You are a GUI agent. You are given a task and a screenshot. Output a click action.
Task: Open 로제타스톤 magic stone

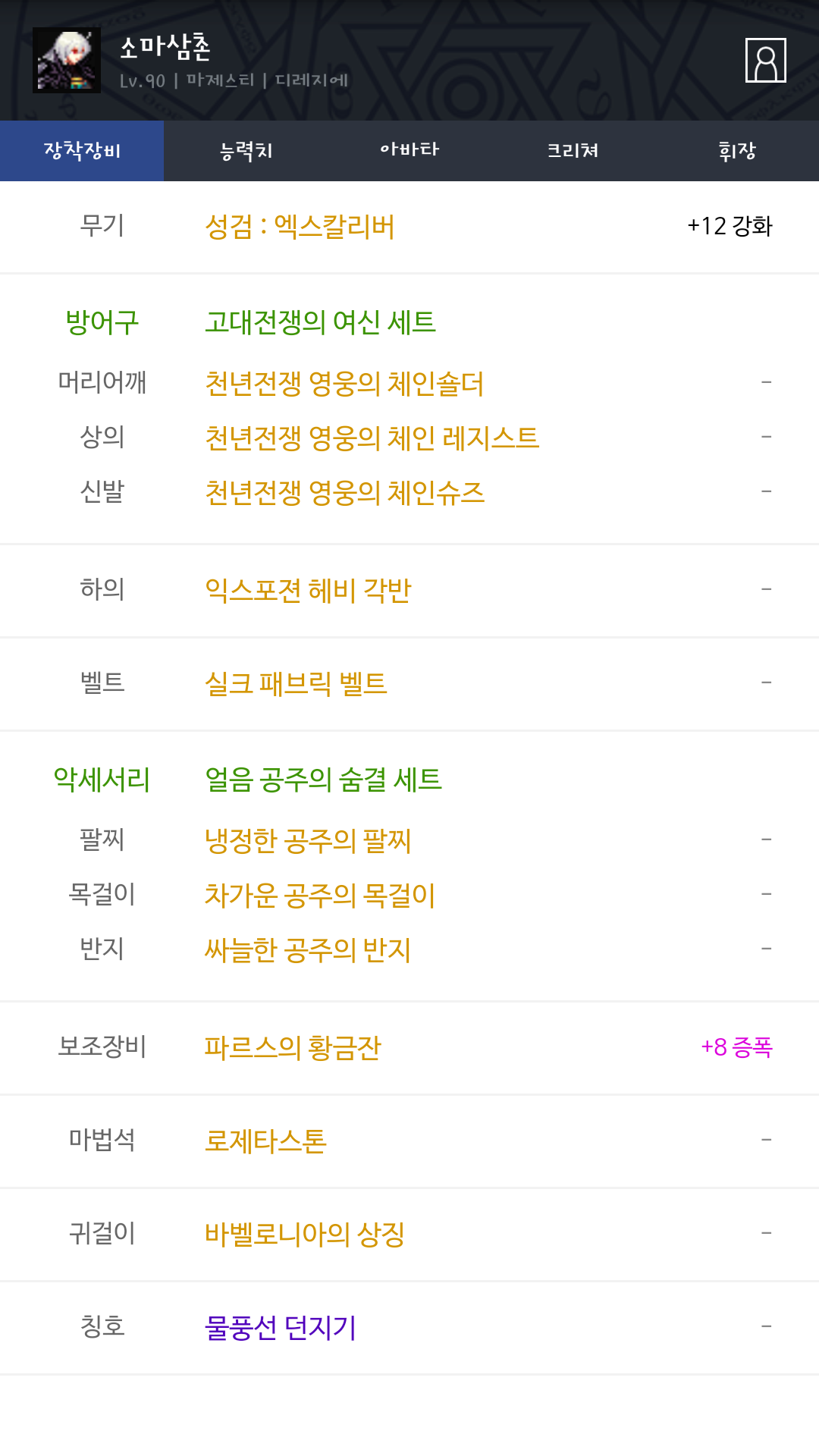point(265,1141)
